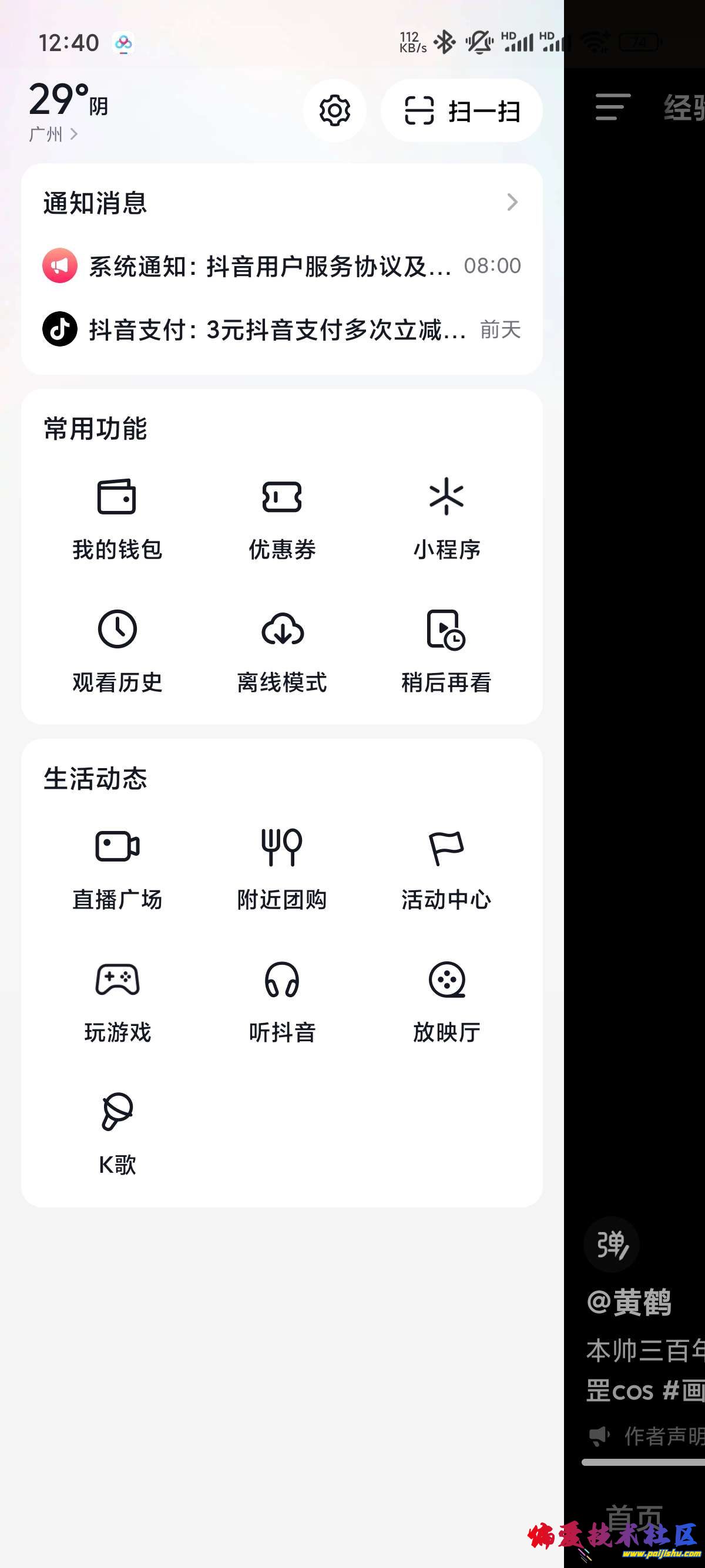This screenshot has width=705, height=1568.
Task: Open 听抖音 audio mode
Action: pyautogui.click(x=282, y=1001)
